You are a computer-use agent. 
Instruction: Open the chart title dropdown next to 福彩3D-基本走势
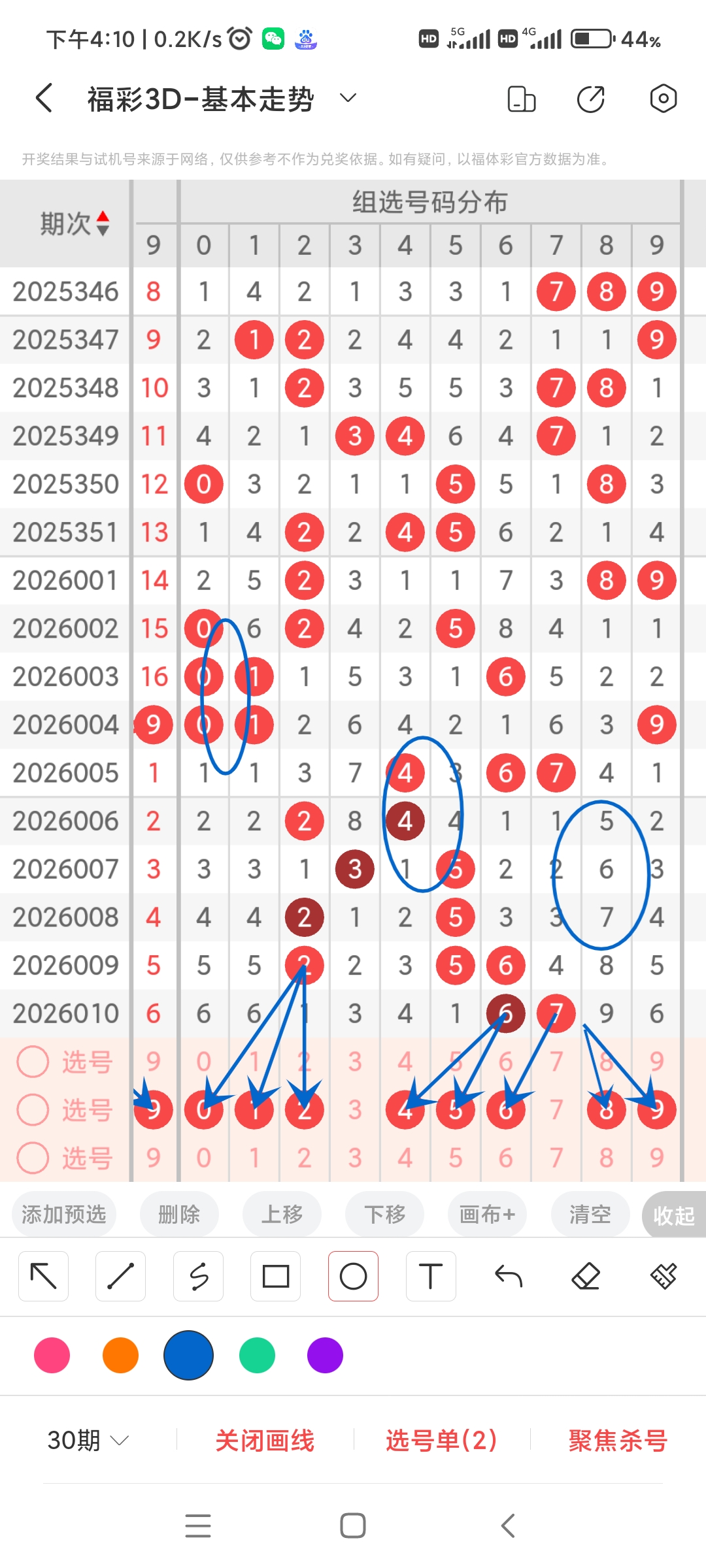pyautogui.click(x=347, y=98)
